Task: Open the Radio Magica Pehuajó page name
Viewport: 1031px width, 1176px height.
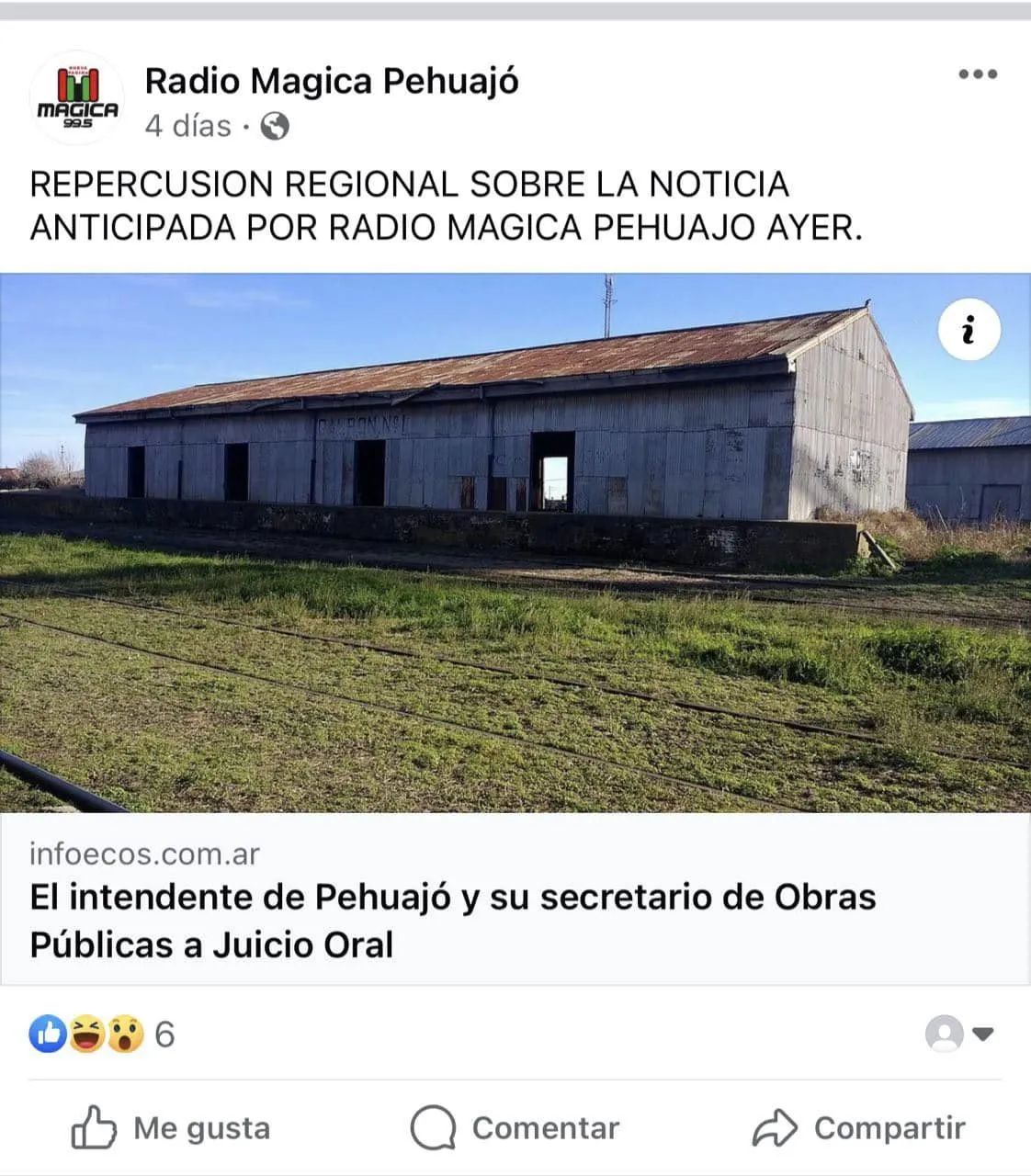Action: click(332, 81)
